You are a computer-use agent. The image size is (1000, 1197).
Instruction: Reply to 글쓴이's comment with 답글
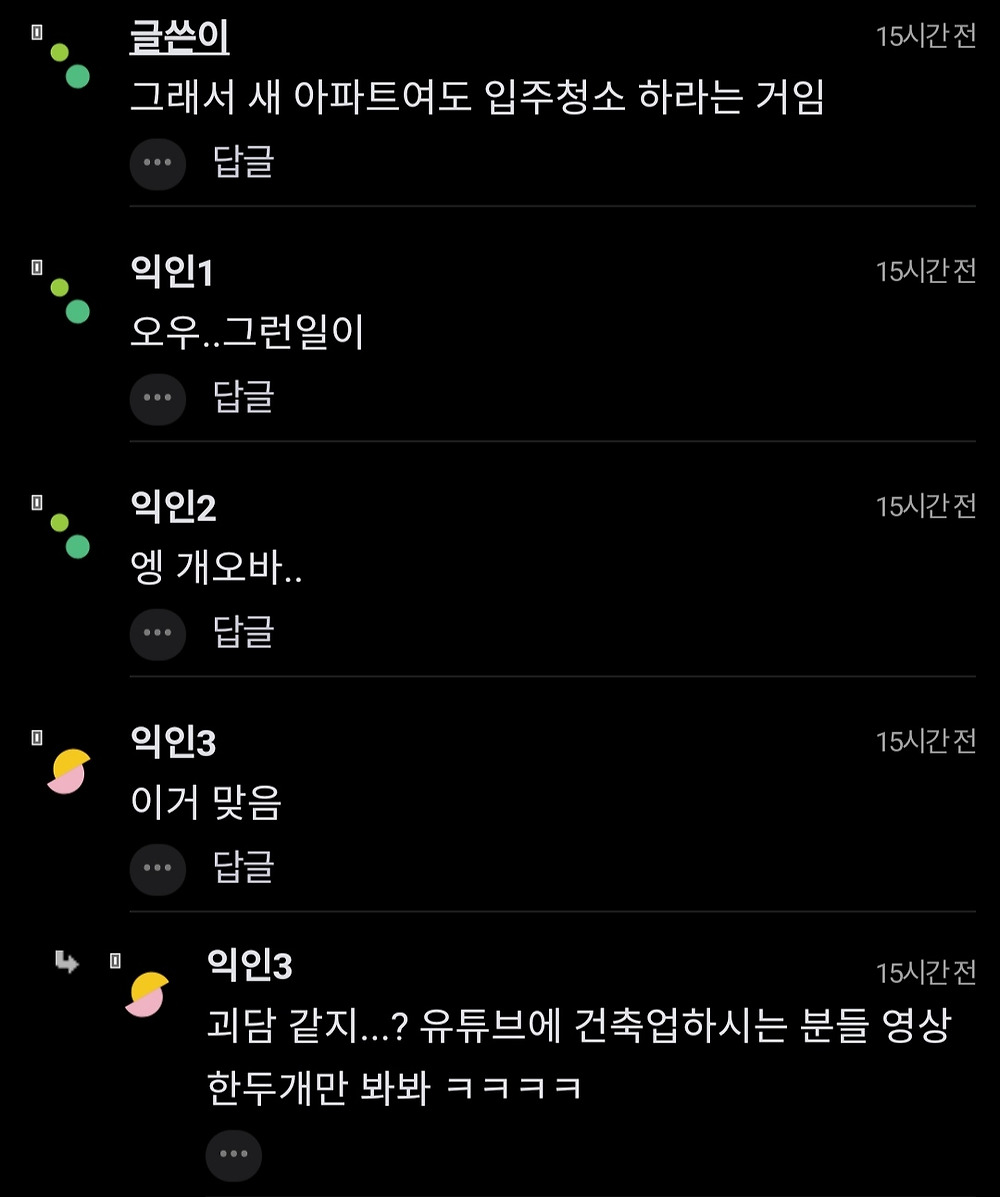coord(243,162)
